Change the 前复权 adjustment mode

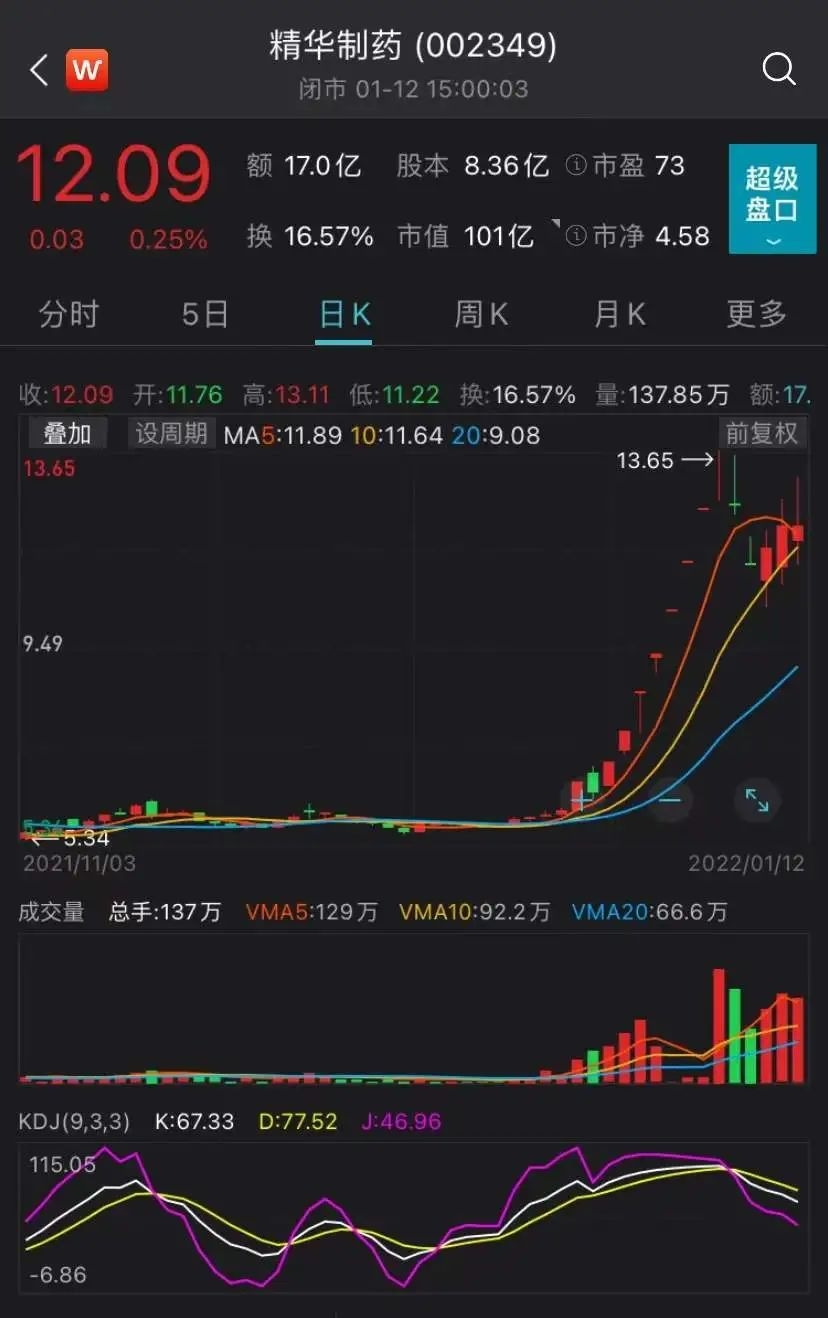click(762, 433)
